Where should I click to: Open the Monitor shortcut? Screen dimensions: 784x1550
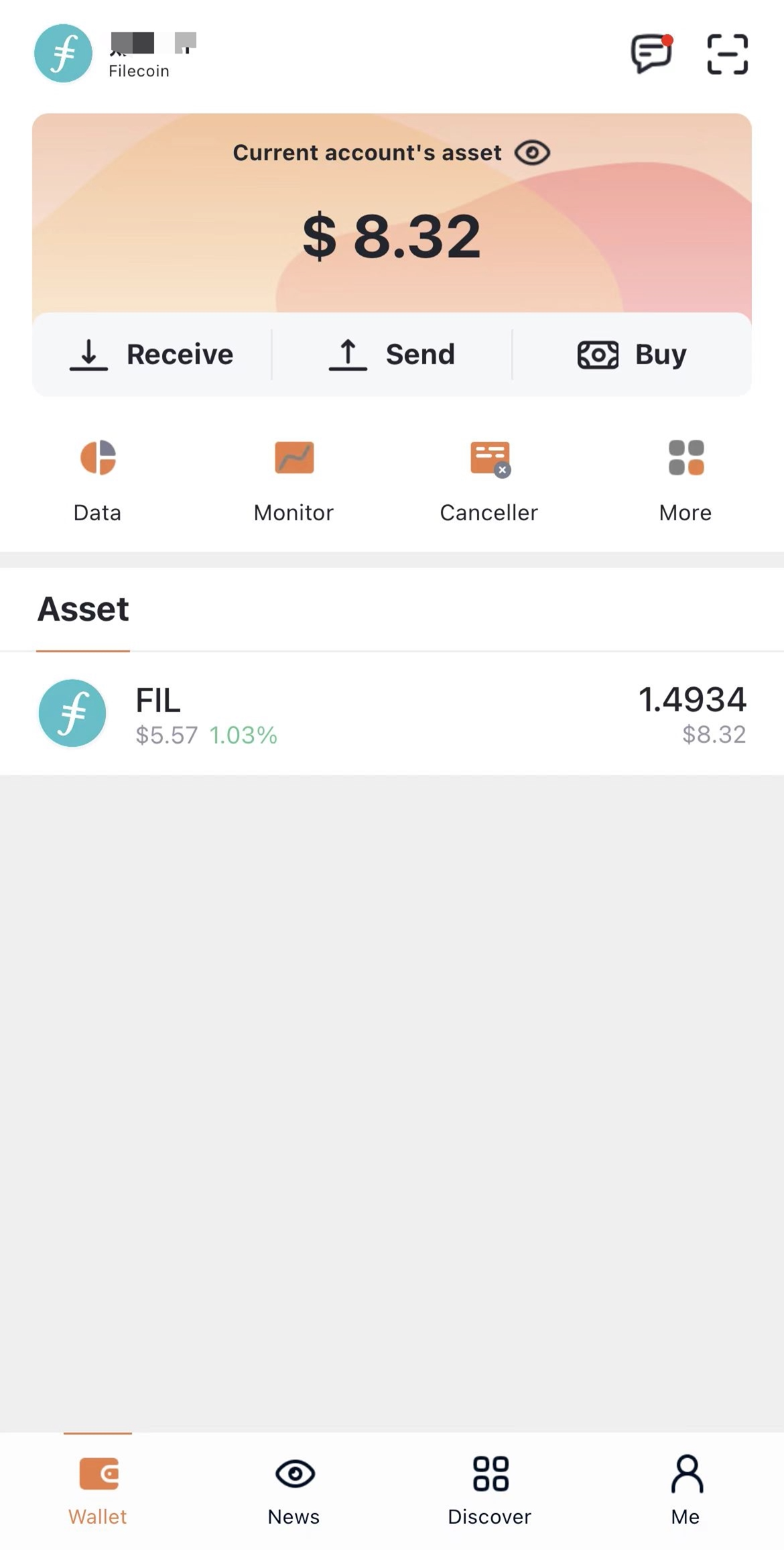[x=293, y=479]
